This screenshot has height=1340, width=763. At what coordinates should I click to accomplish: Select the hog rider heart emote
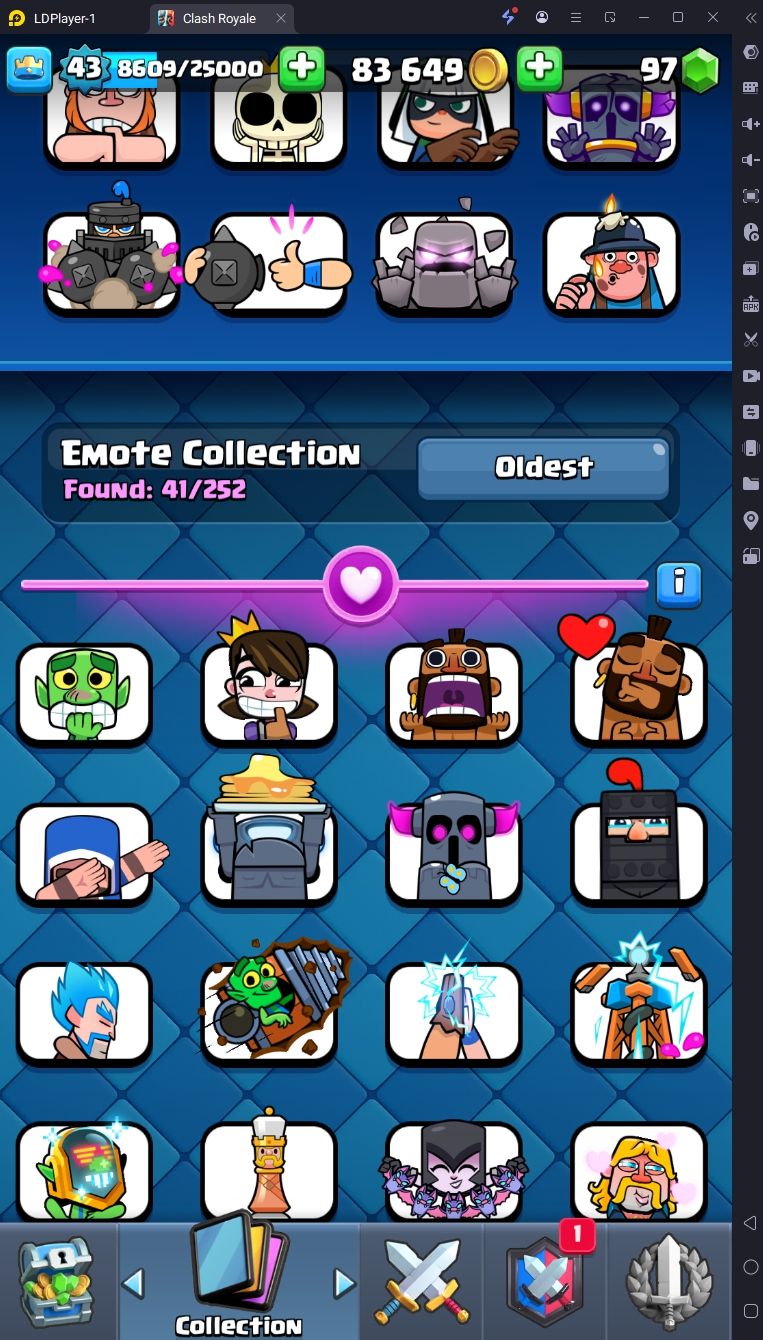pyautogui.click(x=638, y=693)
